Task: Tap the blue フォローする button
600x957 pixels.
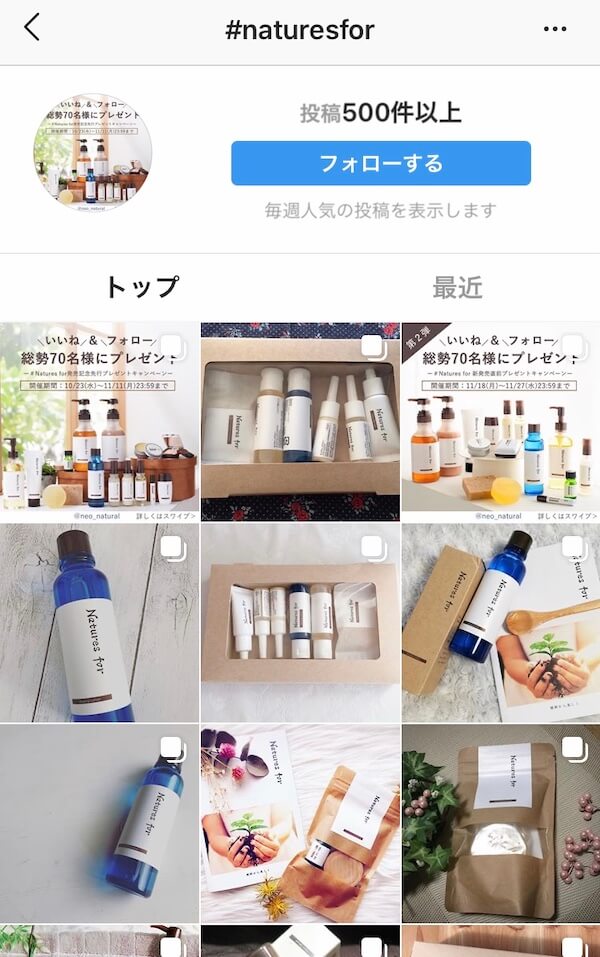Action: (380, 163)
